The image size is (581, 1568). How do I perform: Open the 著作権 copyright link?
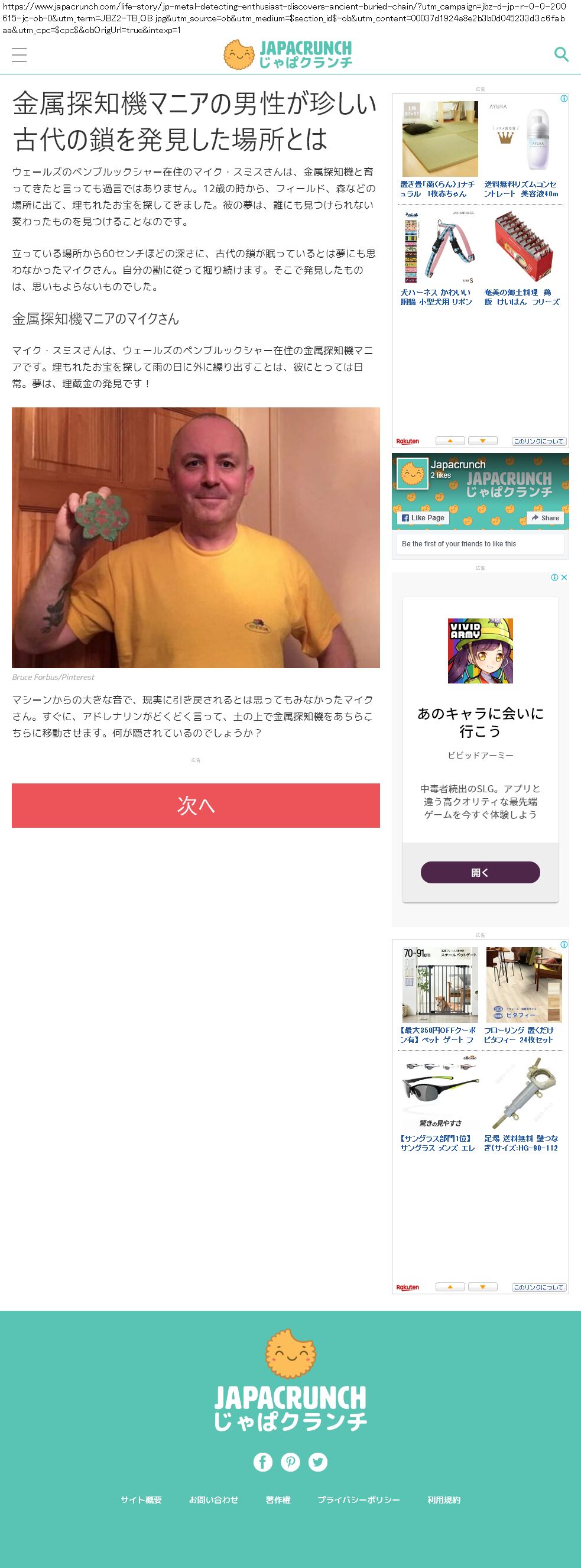tap(278, 1499)
